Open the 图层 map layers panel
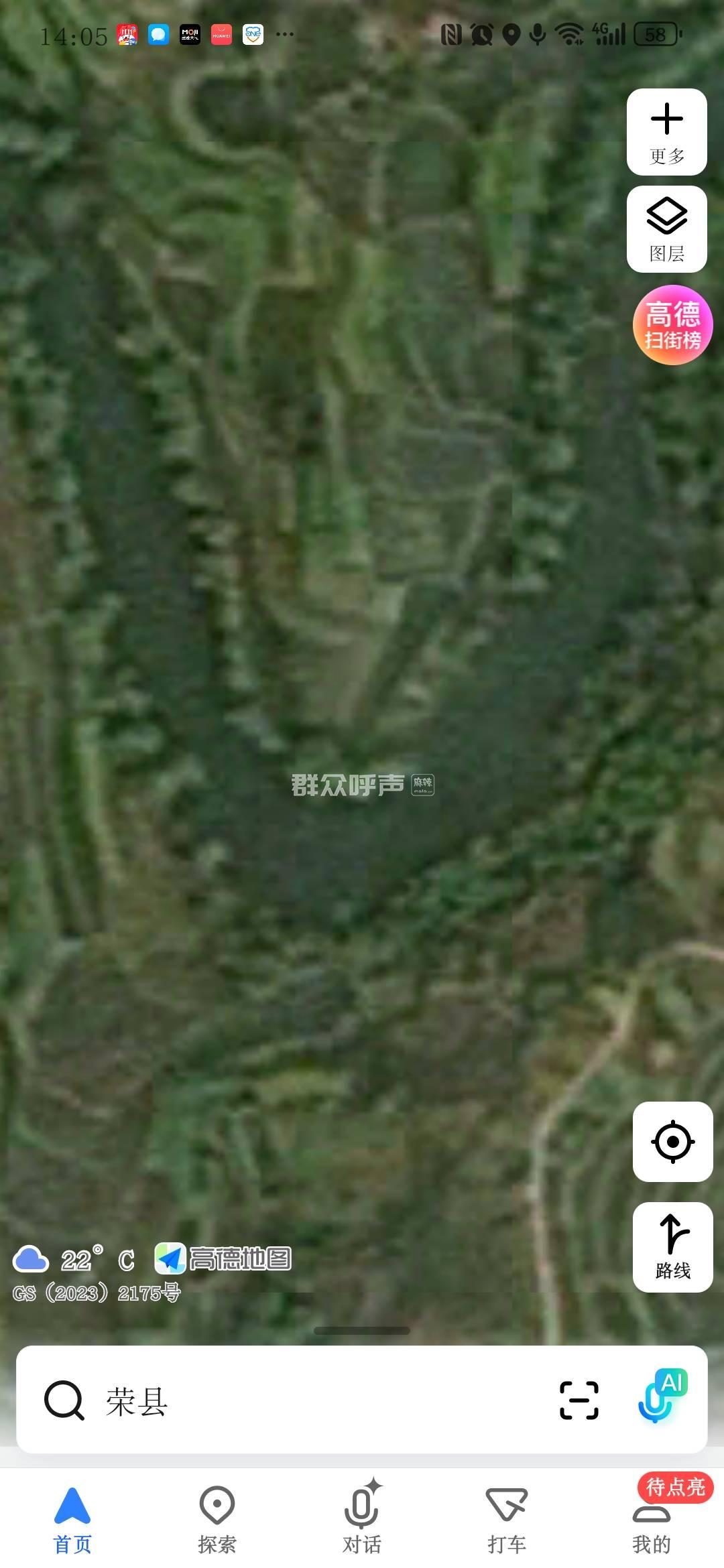The image size is (724, 1568). 666,229
